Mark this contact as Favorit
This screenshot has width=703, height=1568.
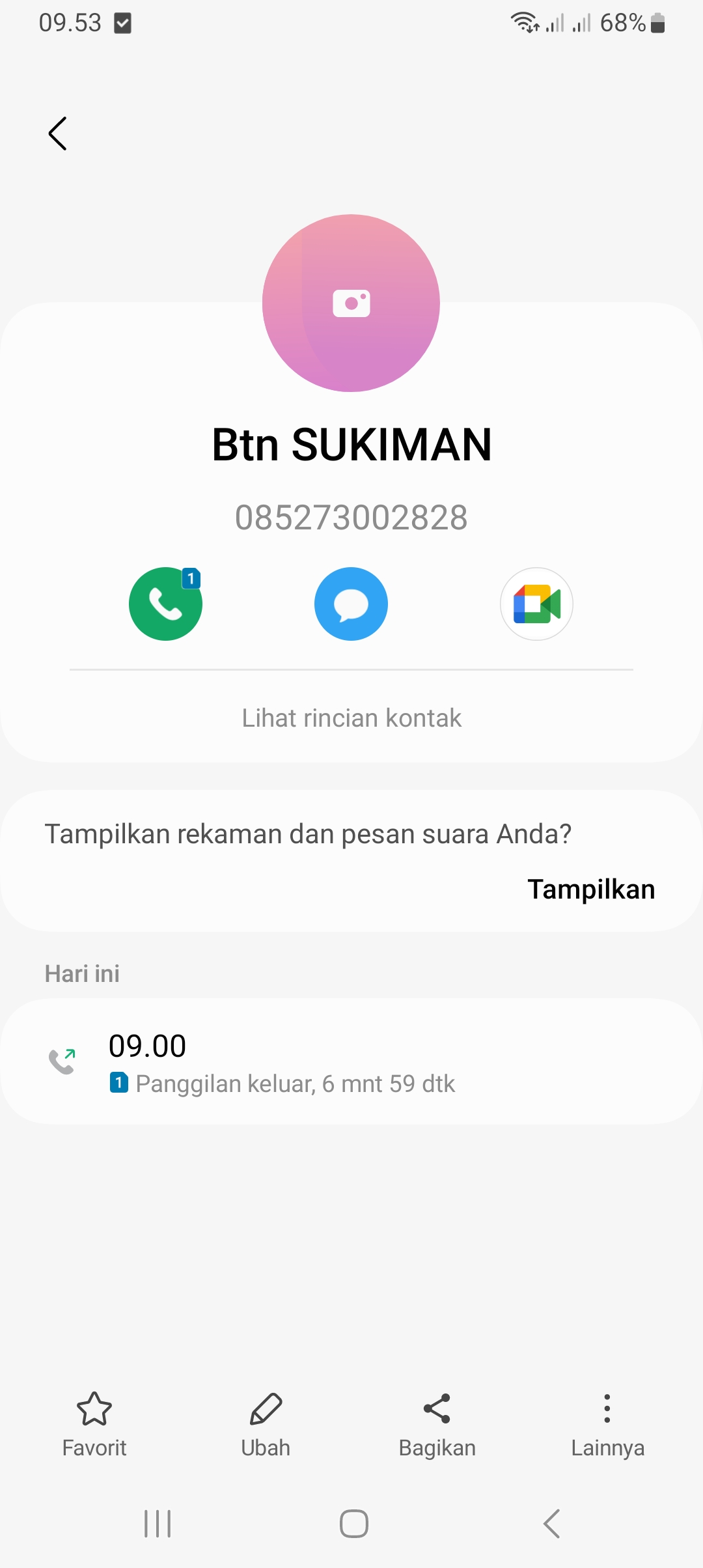point(94,1423)
